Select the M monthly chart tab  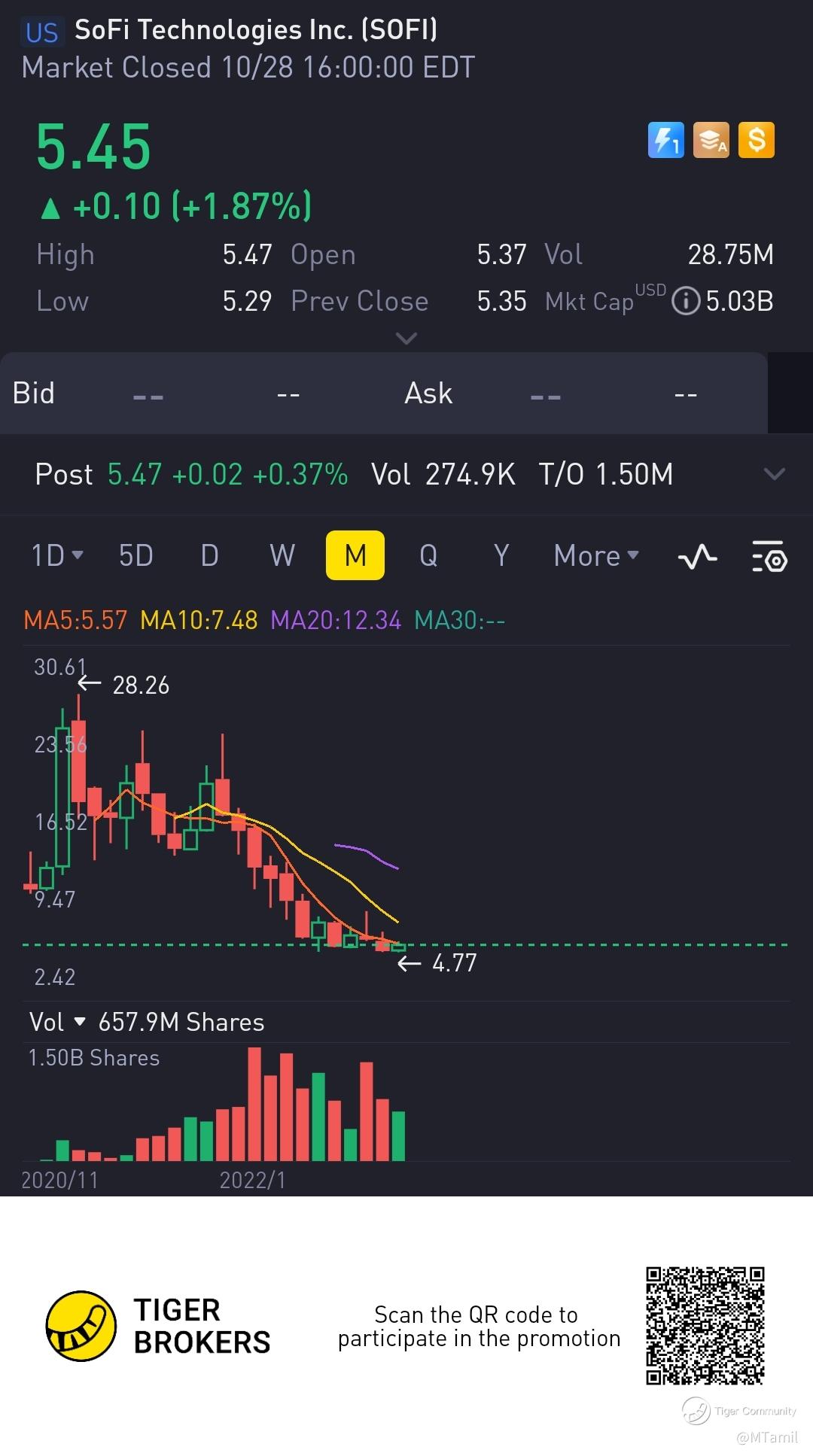pos(355,556)
